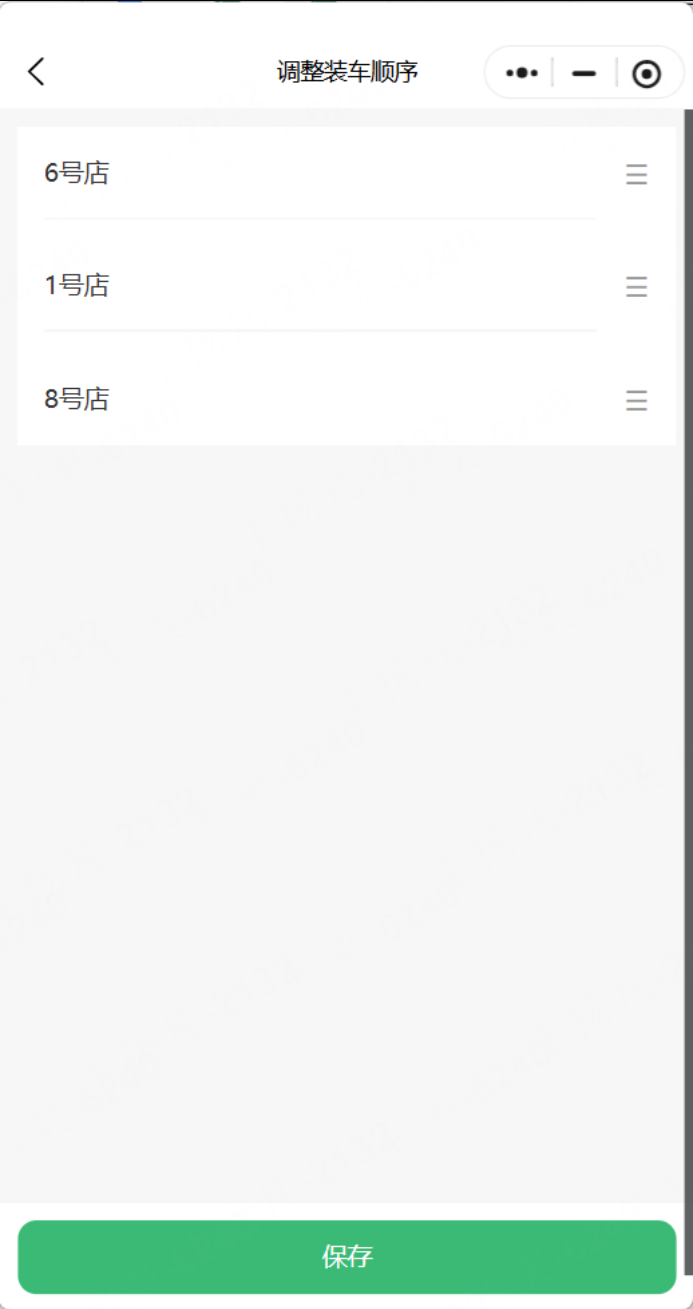Go back from 调整装车顺序 page
The height and width of the screenshot is (1309, 693).
point(36,72)
